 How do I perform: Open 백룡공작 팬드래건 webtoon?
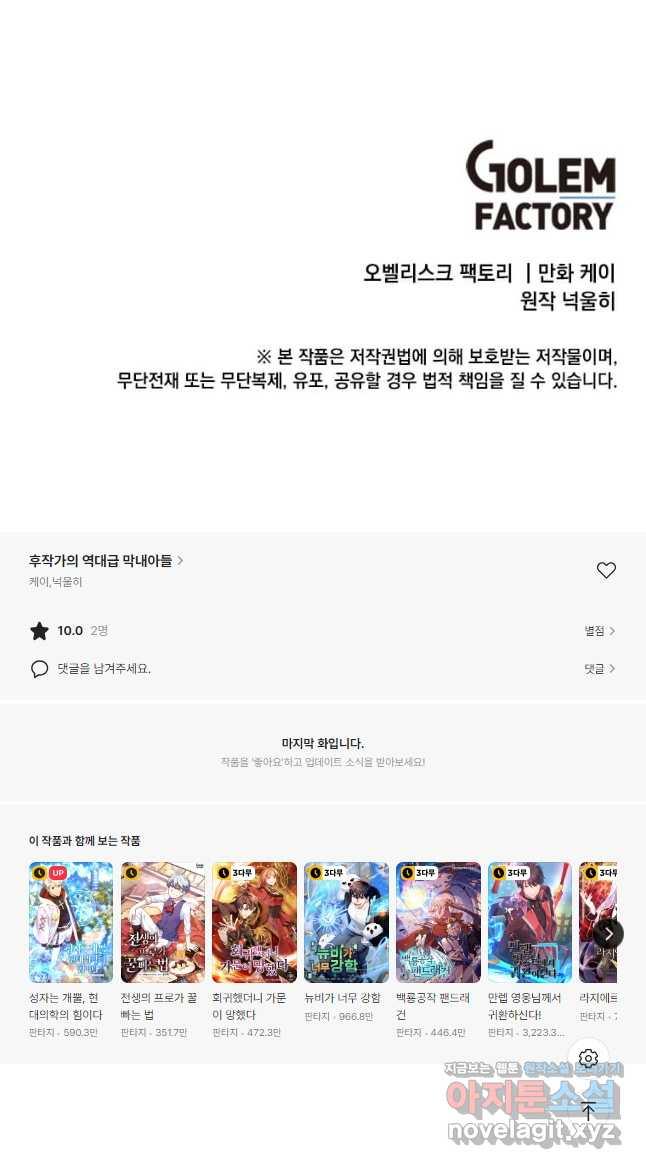(438, 923)
